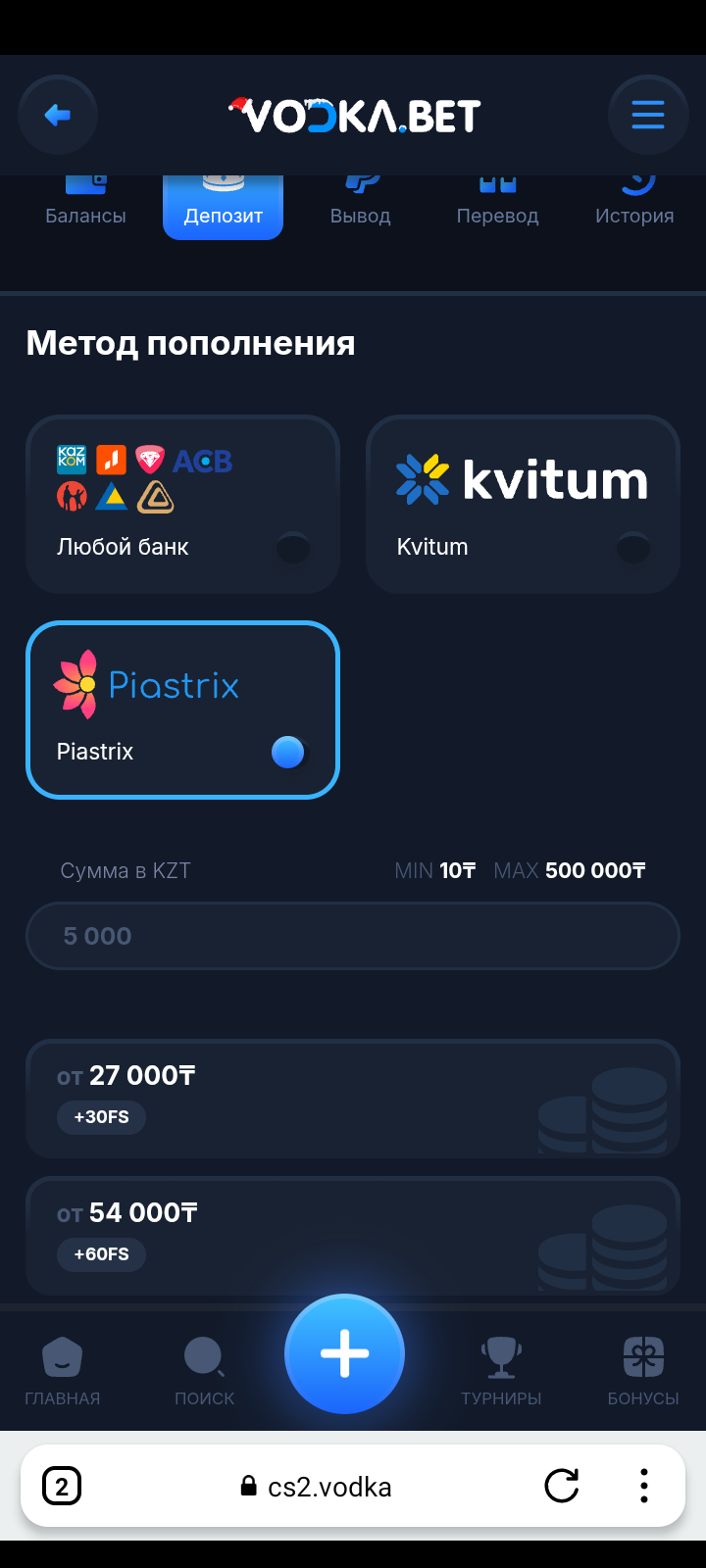Pick the от 54 000₸ +60FS bonus
The image size is (706, 1568).
(352, 1235)
